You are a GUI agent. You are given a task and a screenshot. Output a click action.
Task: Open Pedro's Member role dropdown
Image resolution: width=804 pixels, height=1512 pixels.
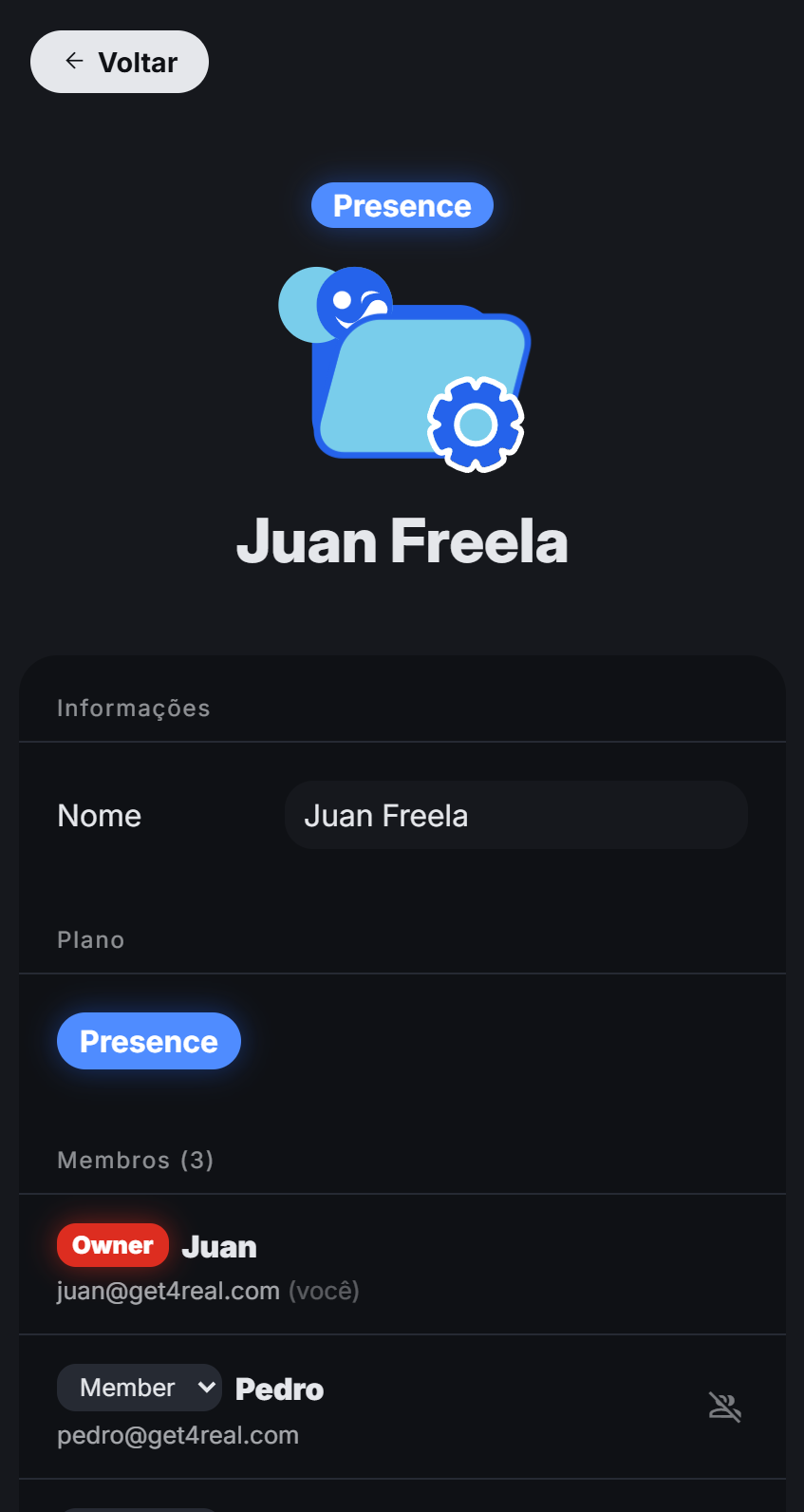[140, 1388]
